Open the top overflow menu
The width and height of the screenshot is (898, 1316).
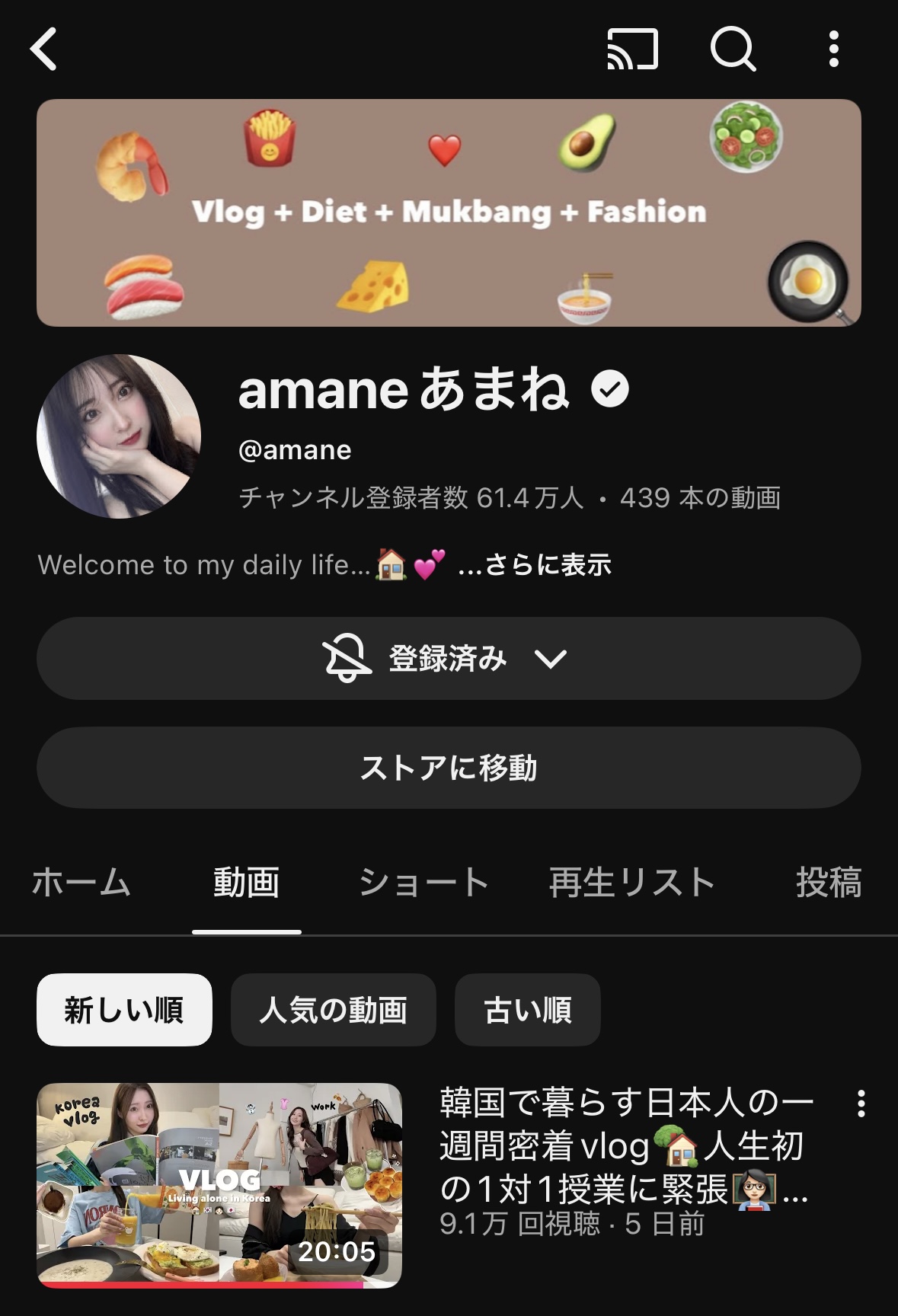(834, 50)
